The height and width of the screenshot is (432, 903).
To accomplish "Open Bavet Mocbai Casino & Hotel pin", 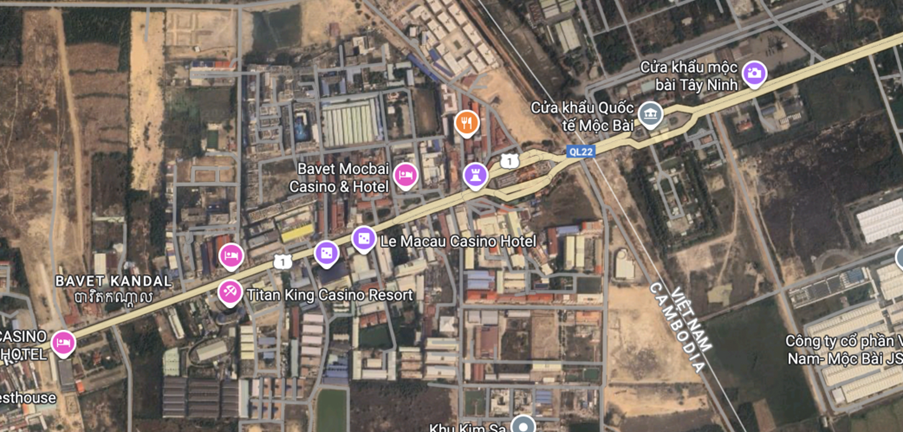I will click(x=405, y=175).
